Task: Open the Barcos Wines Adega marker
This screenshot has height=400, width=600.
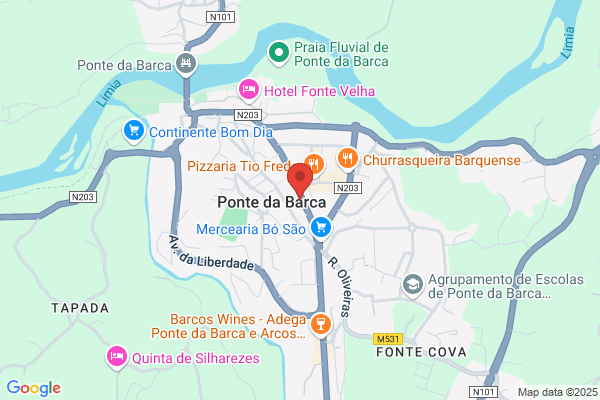Action: point(321,325)
